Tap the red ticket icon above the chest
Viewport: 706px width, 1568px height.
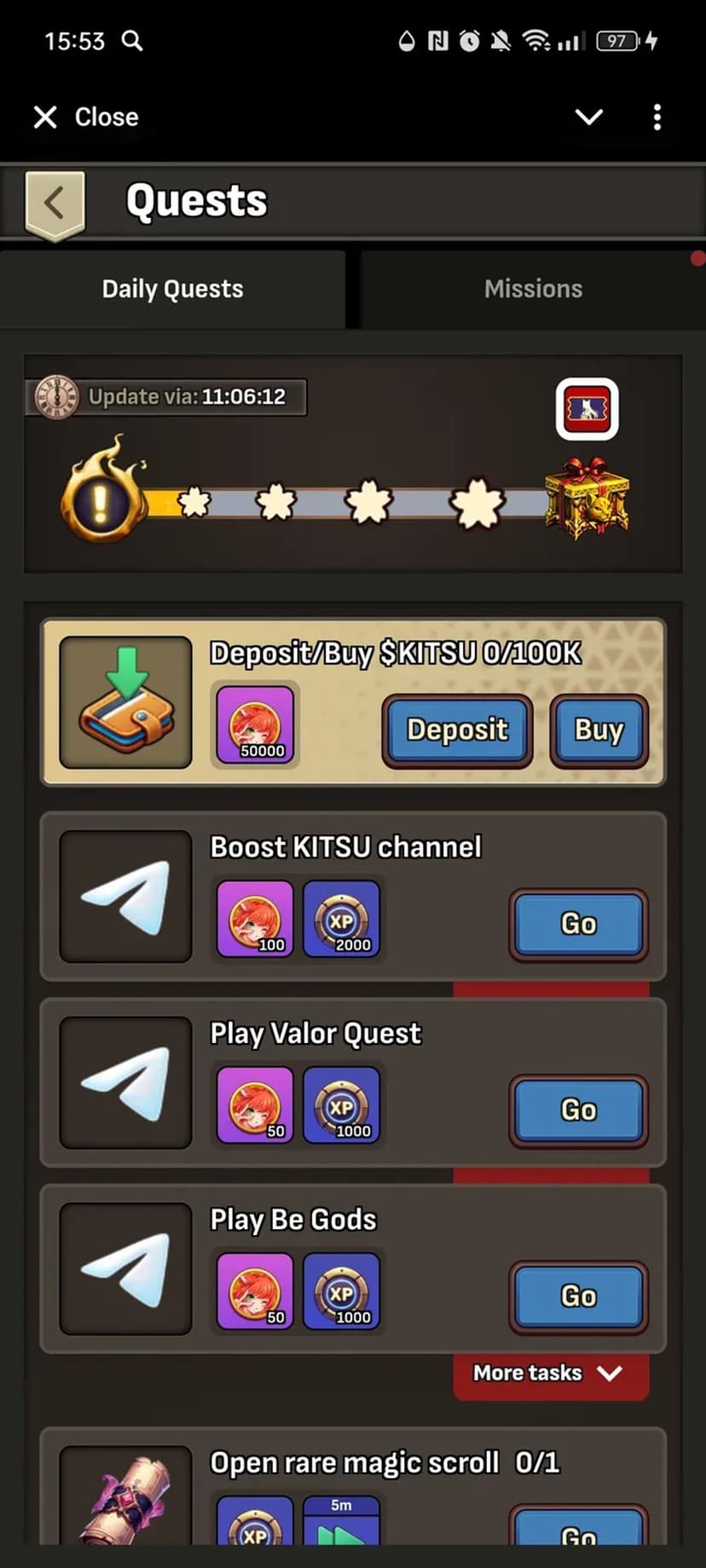(x=587, y=409)
